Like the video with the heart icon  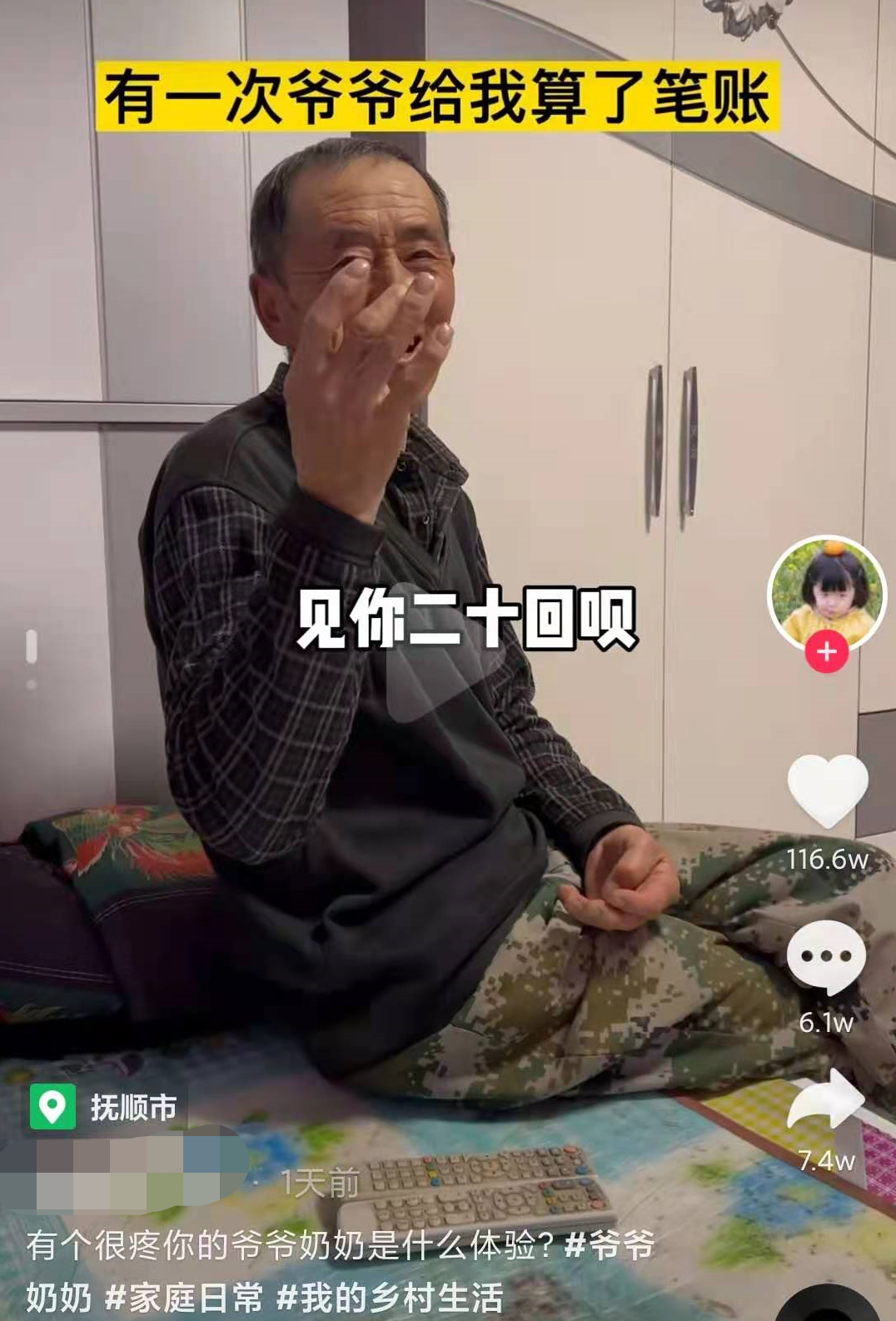[x=827, y=790]
